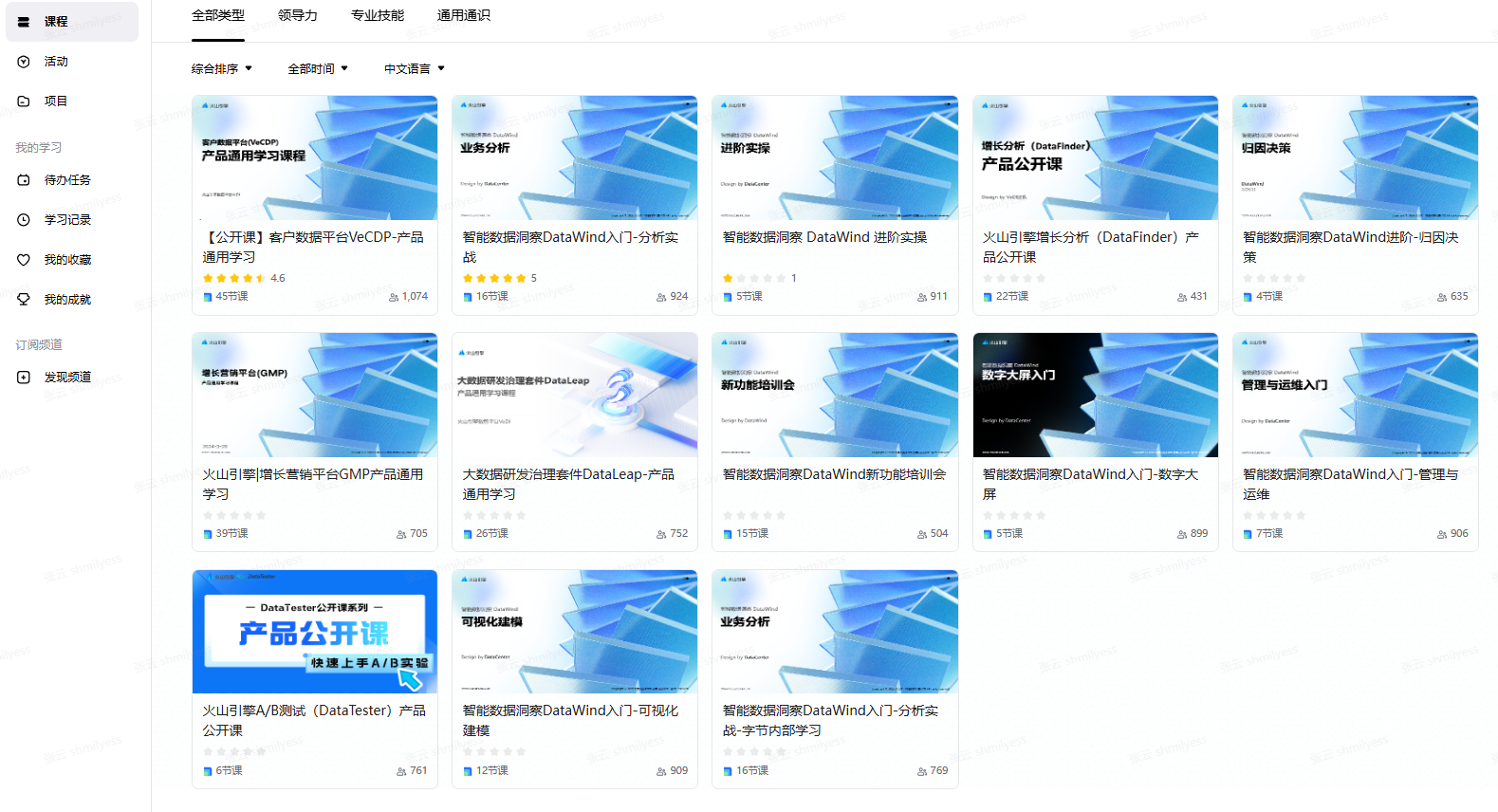The image size is (1498, 812).
Task: Go to 待办任务
Action: coord(67,180)
